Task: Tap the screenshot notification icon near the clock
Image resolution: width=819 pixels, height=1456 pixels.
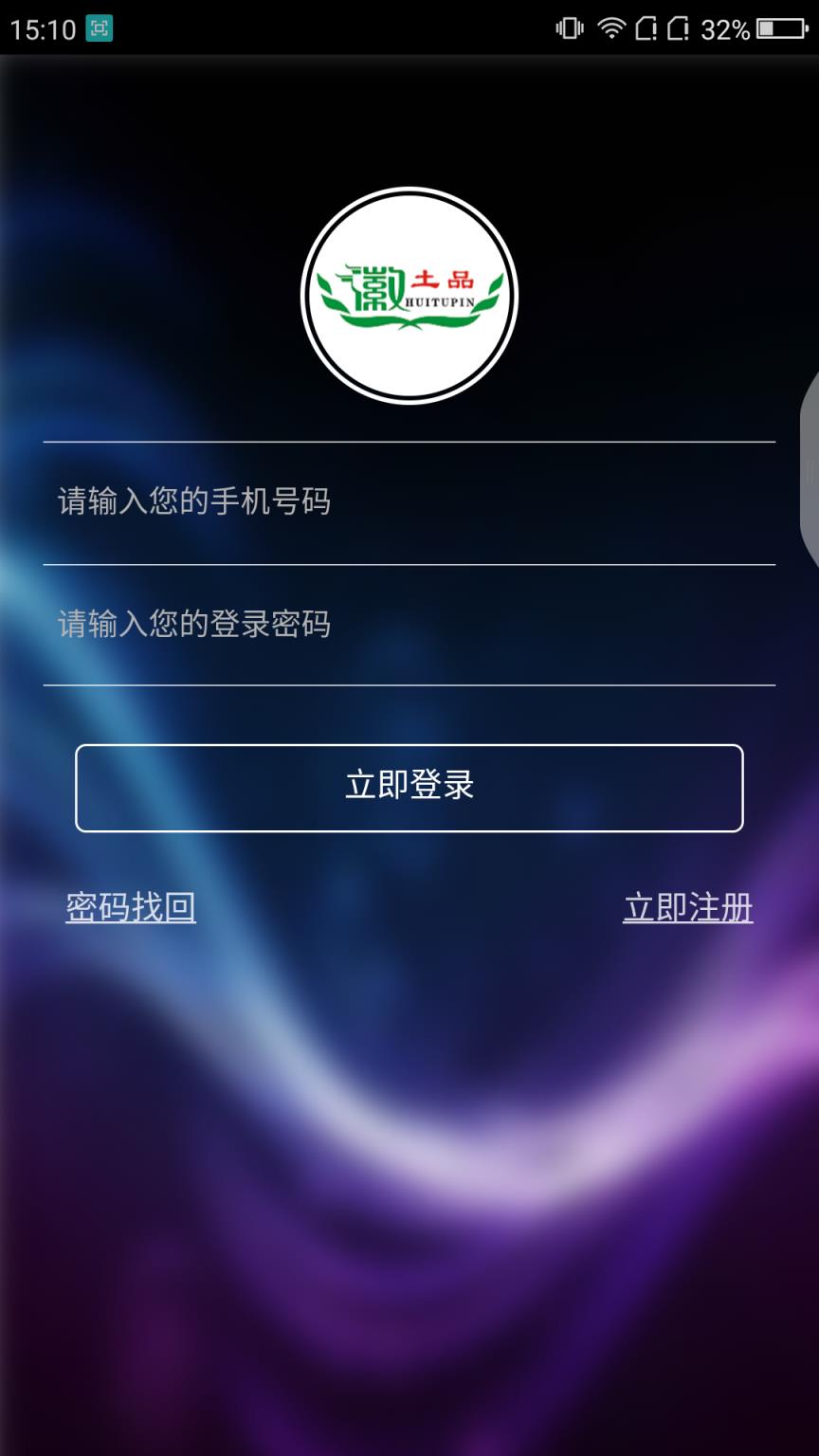Action: coord(99,27)
